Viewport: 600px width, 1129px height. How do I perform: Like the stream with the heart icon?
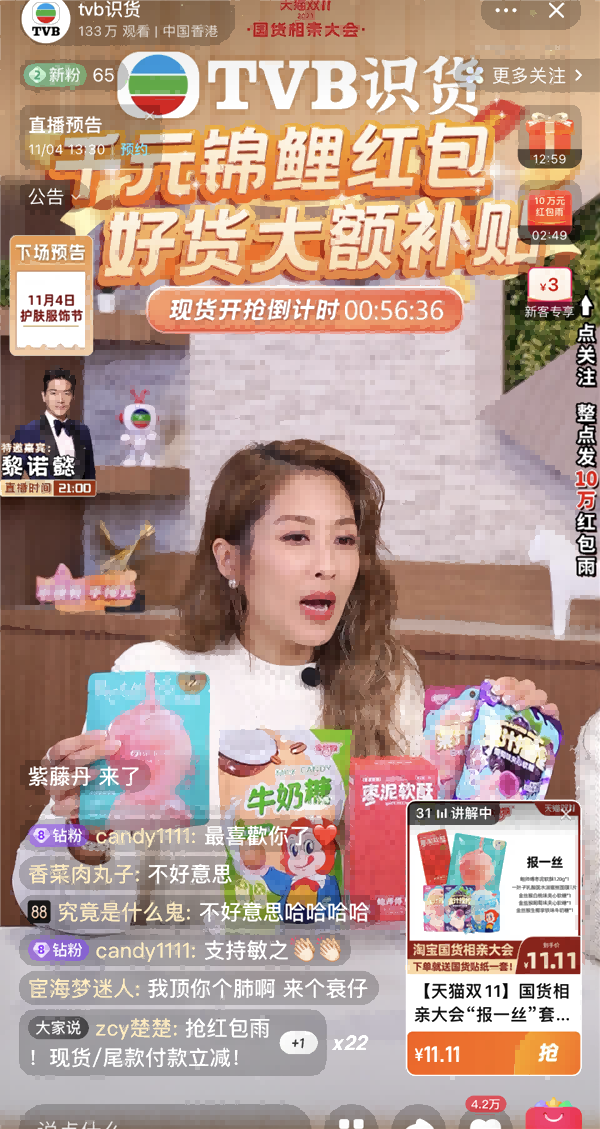point(484,1115)
